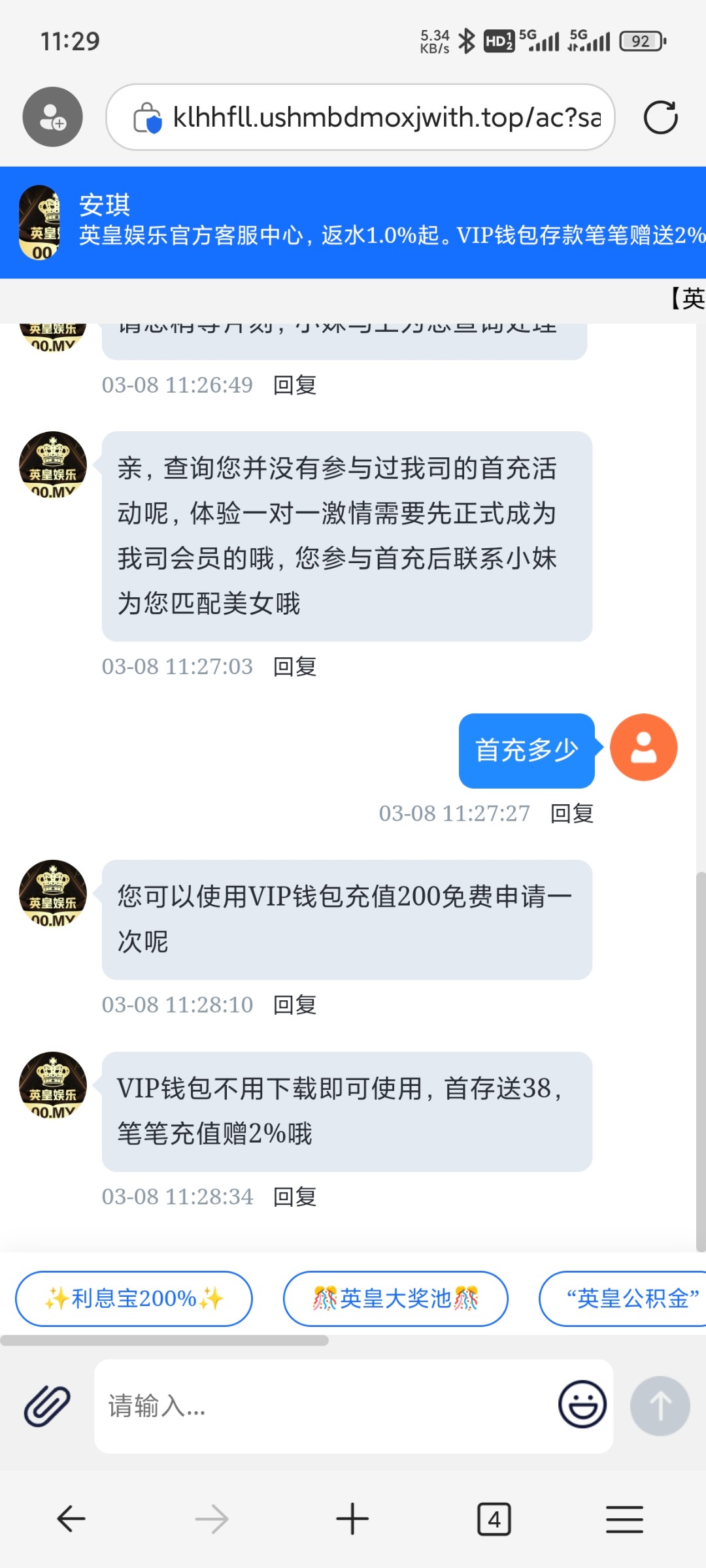Open the emoji picker
Viewport: 706px width, 1568px height.
[582, 1405]
